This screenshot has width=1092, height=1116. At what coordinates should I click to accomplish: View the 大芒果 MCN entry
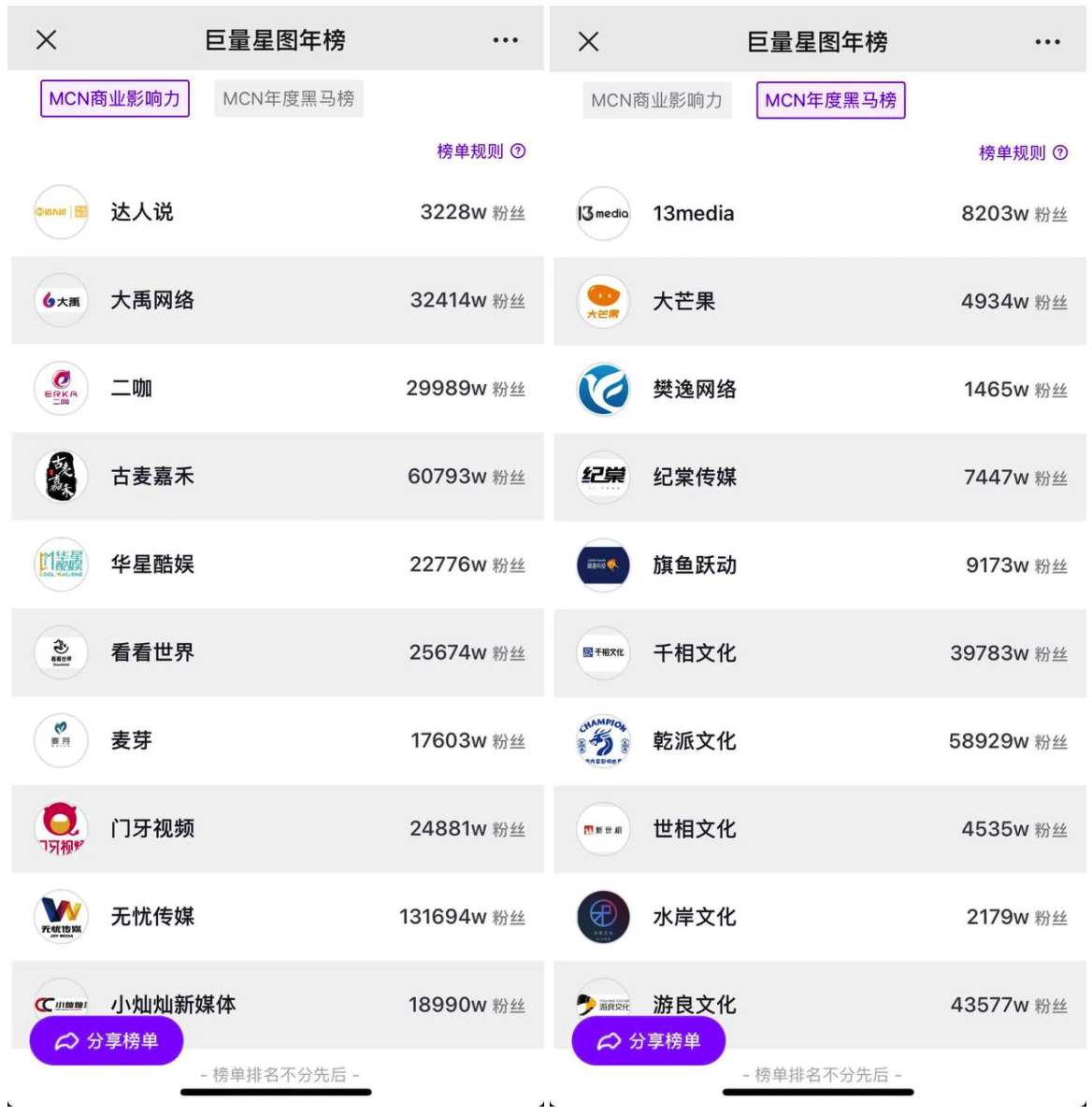(820, 302)
